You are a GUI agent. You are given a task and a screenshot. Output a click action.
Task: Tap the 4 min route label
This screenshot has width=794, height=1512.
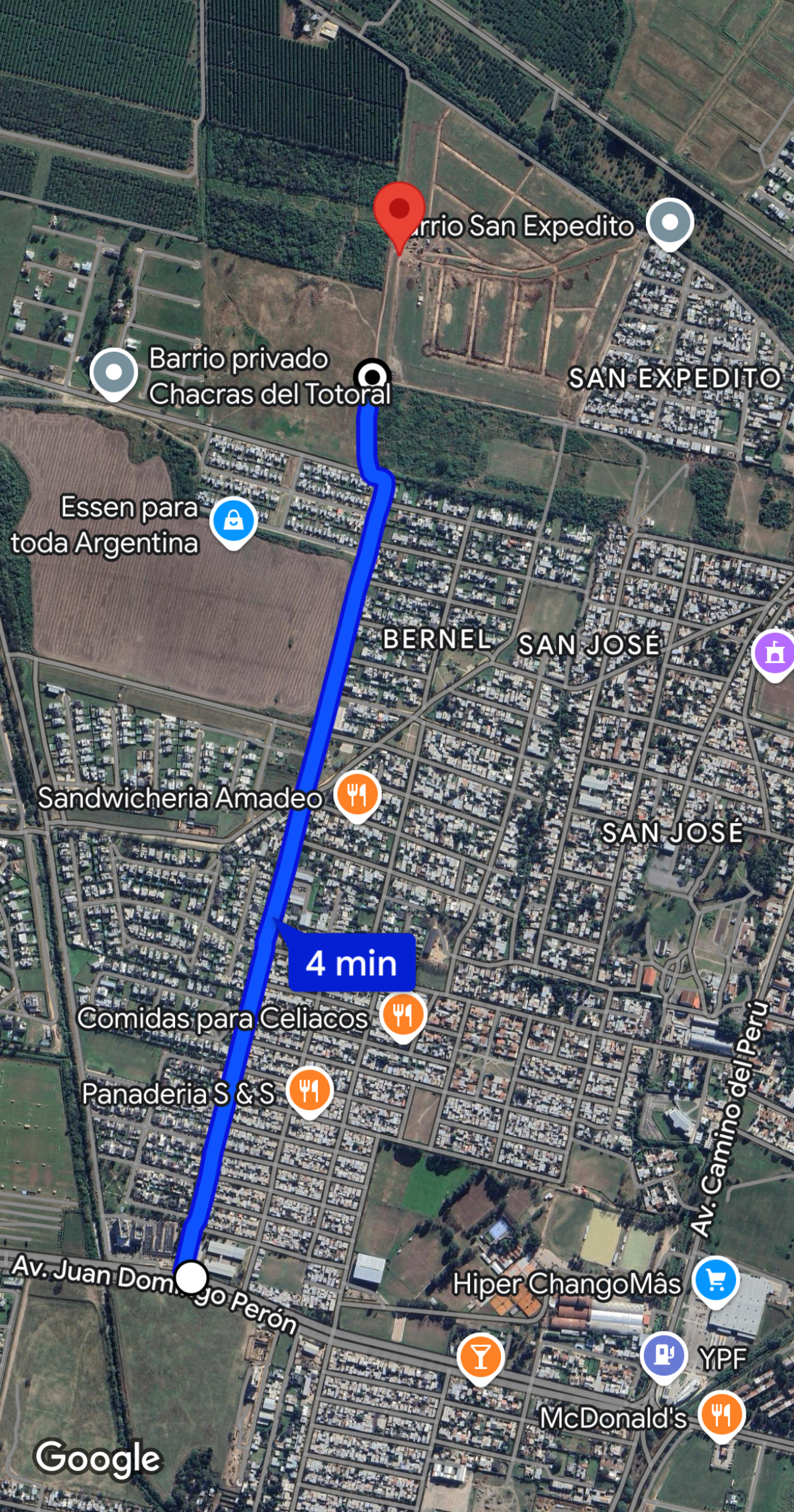[352, 963]
